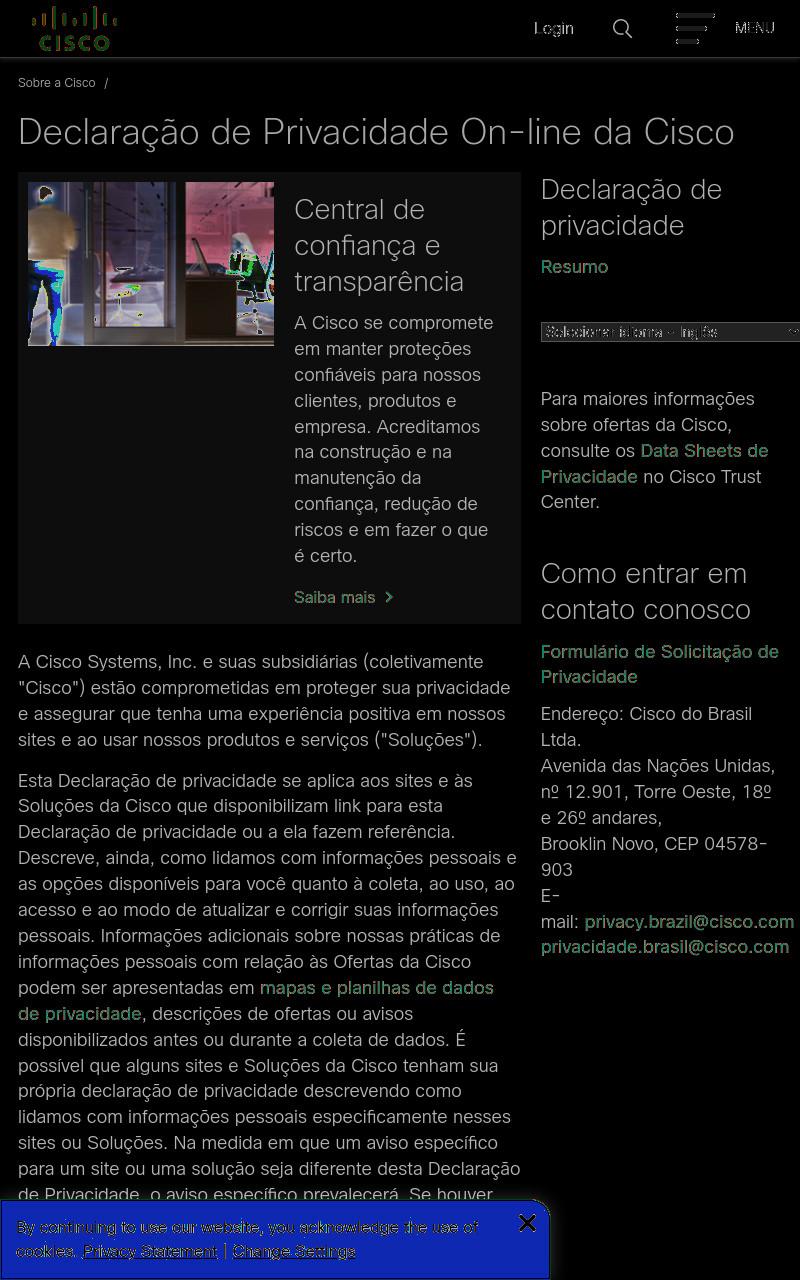Open the Resumo link
This screenshot has height=1280, width=800.
pyautogui.click(x=574, y=267)
